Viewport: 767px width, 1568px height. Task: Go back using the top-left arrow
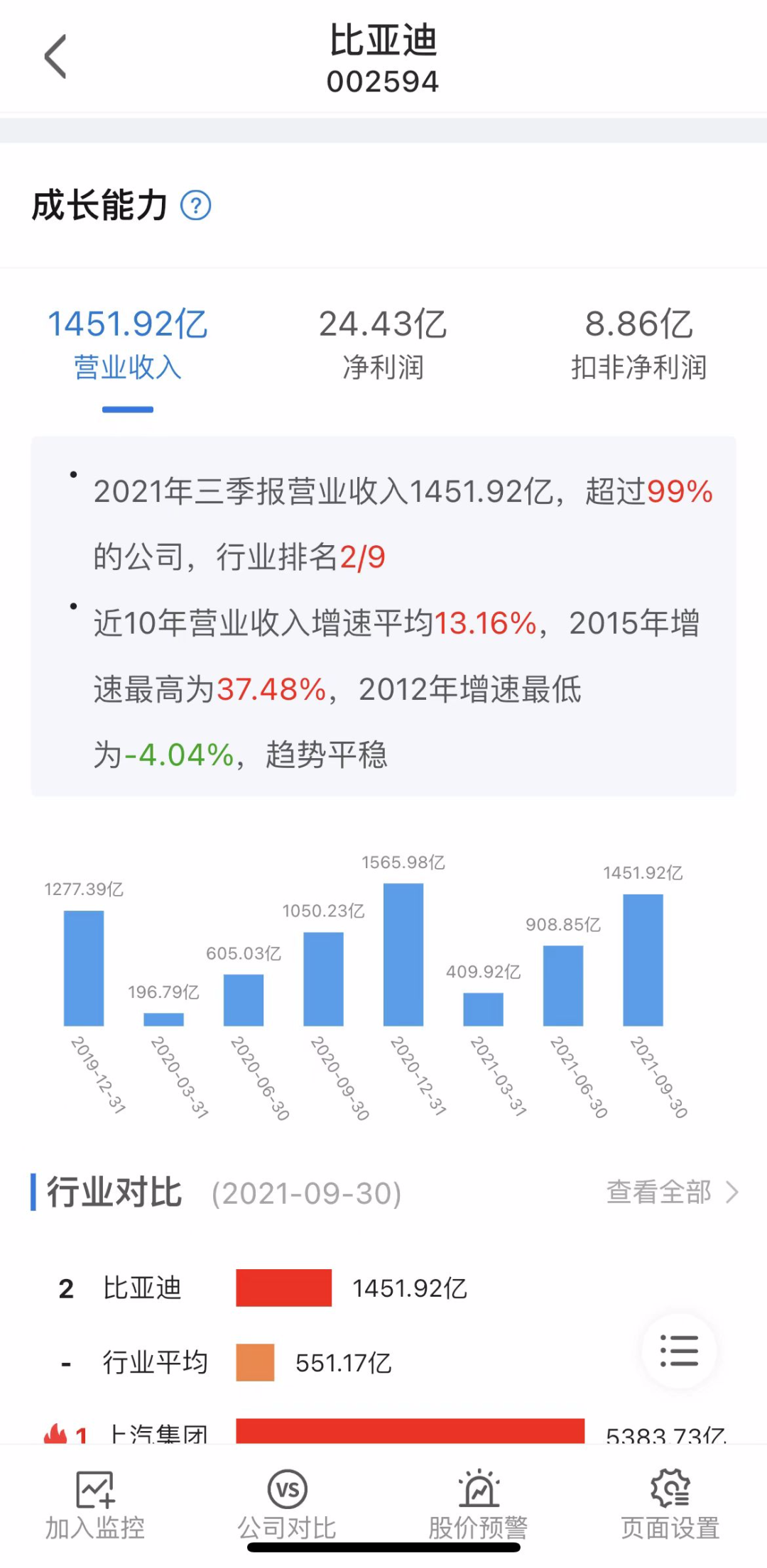[55, 56]
